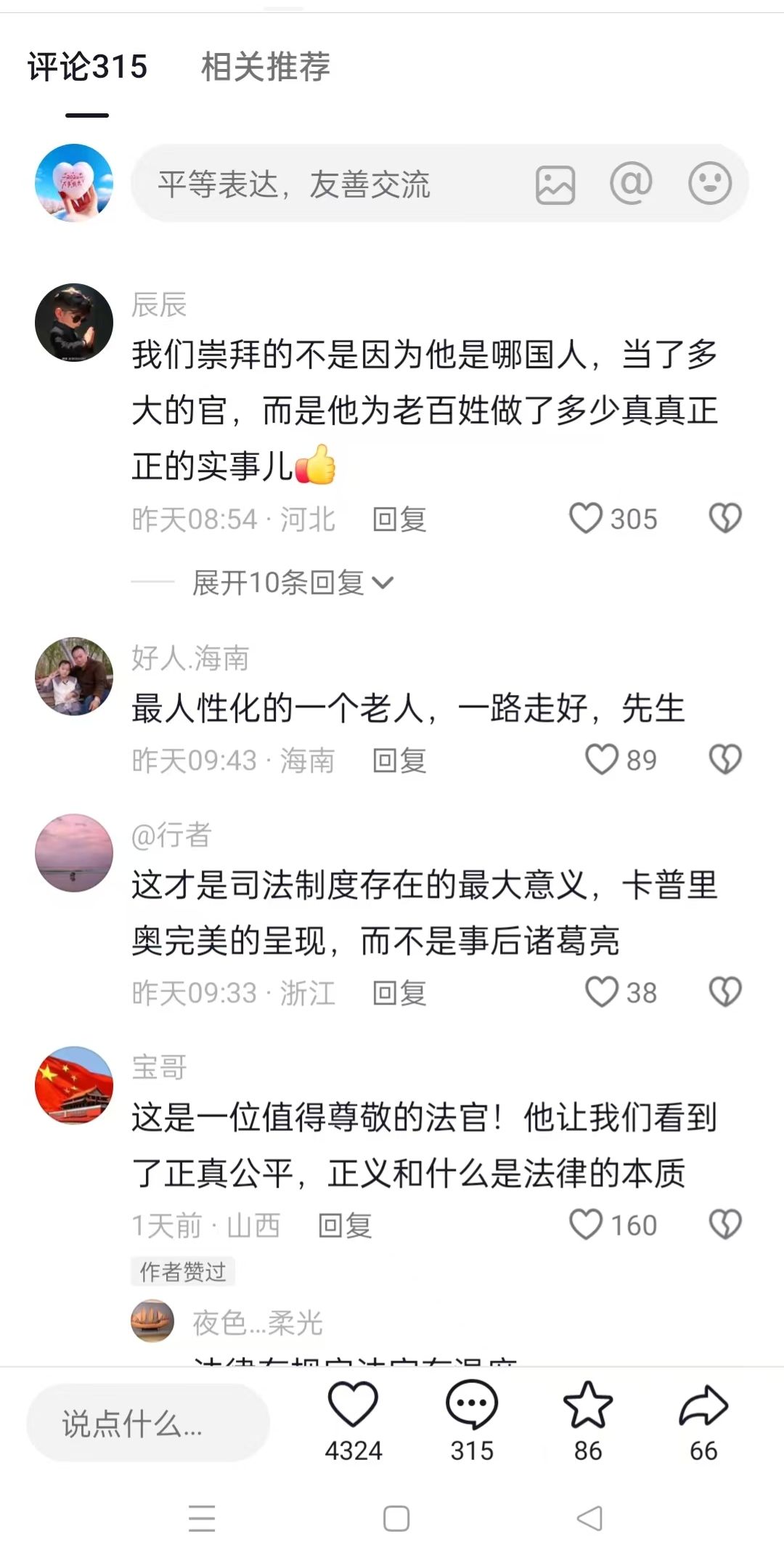Like 宝哥's comment with 160 likes
The width and height of the screenshot is (784, 1566).
pyautogui.click(x=586, y=1225)
